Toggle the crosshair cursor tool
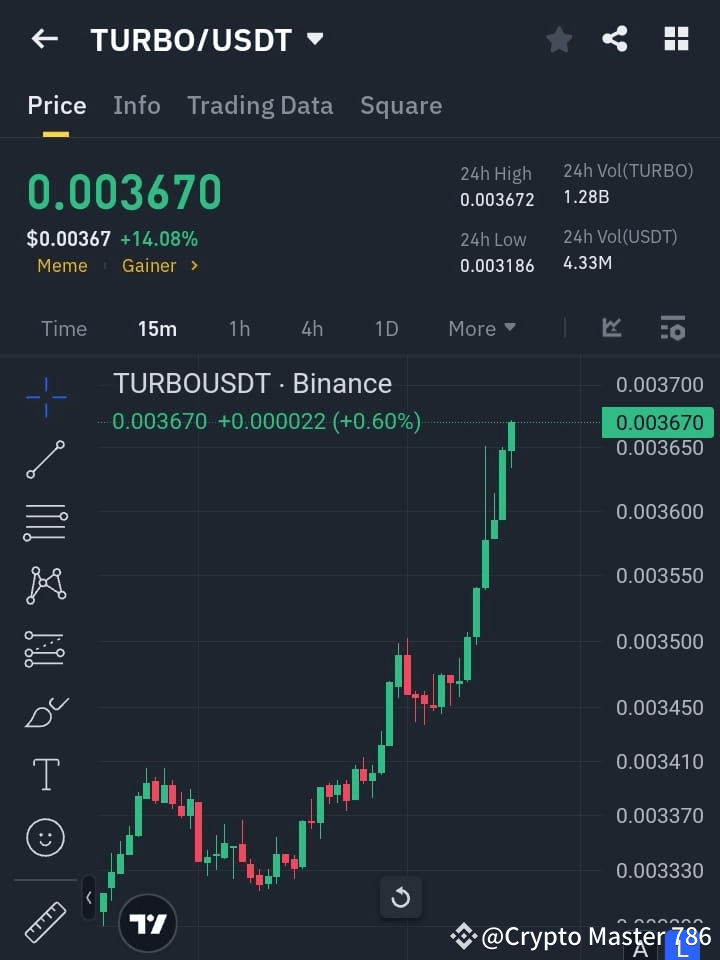Image resolution: width=720 pixels, height=960 pixels. (x=45, y=398)
